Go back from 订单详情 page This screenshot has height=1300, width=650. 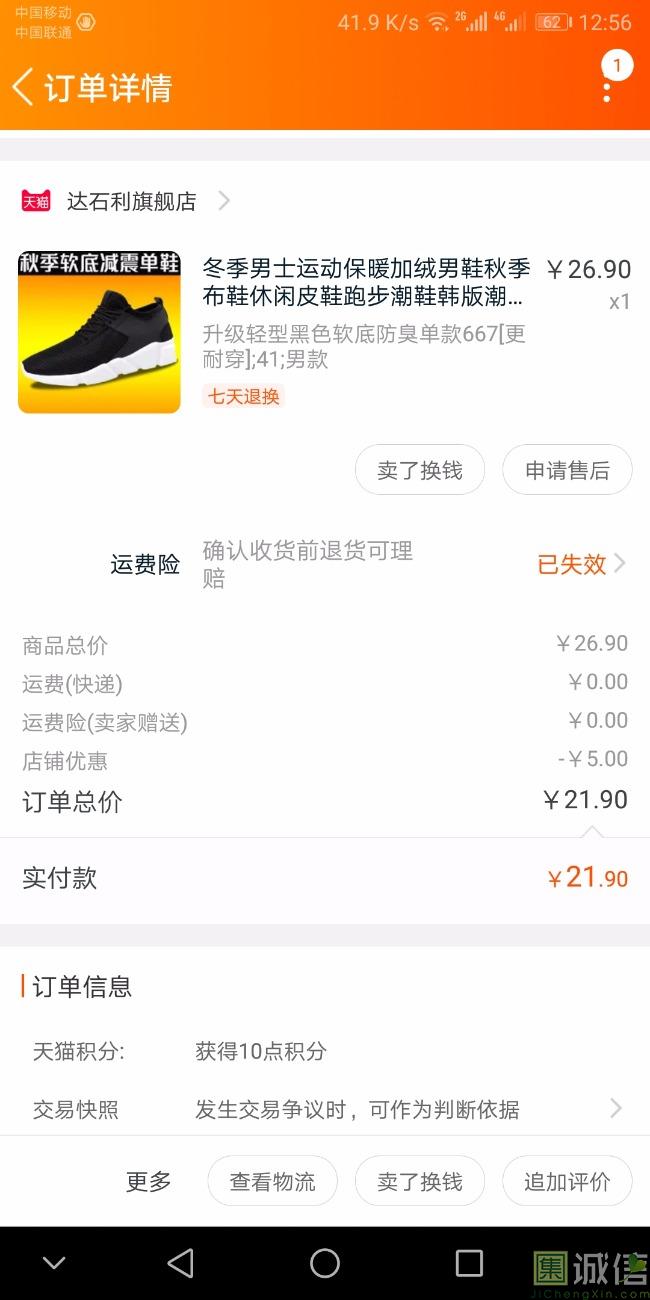(24, 87)
